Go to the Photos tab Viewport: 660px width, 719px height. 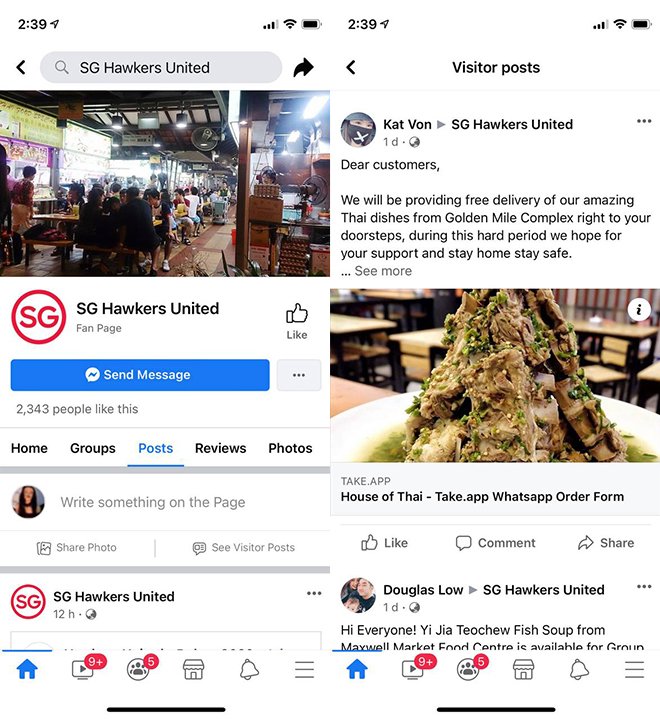point(290,448)
